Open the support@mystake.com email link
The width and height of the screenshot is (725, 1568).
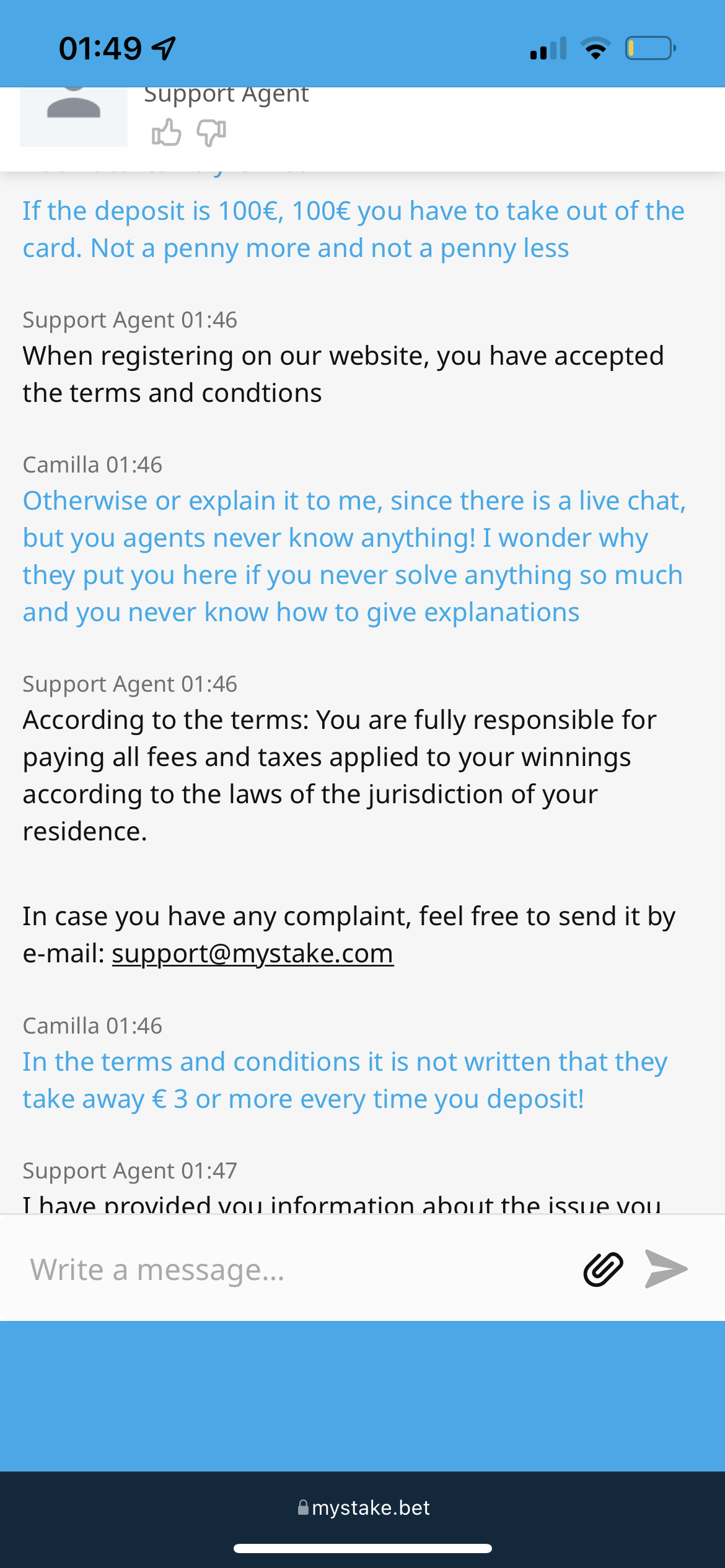coord(252,954)
